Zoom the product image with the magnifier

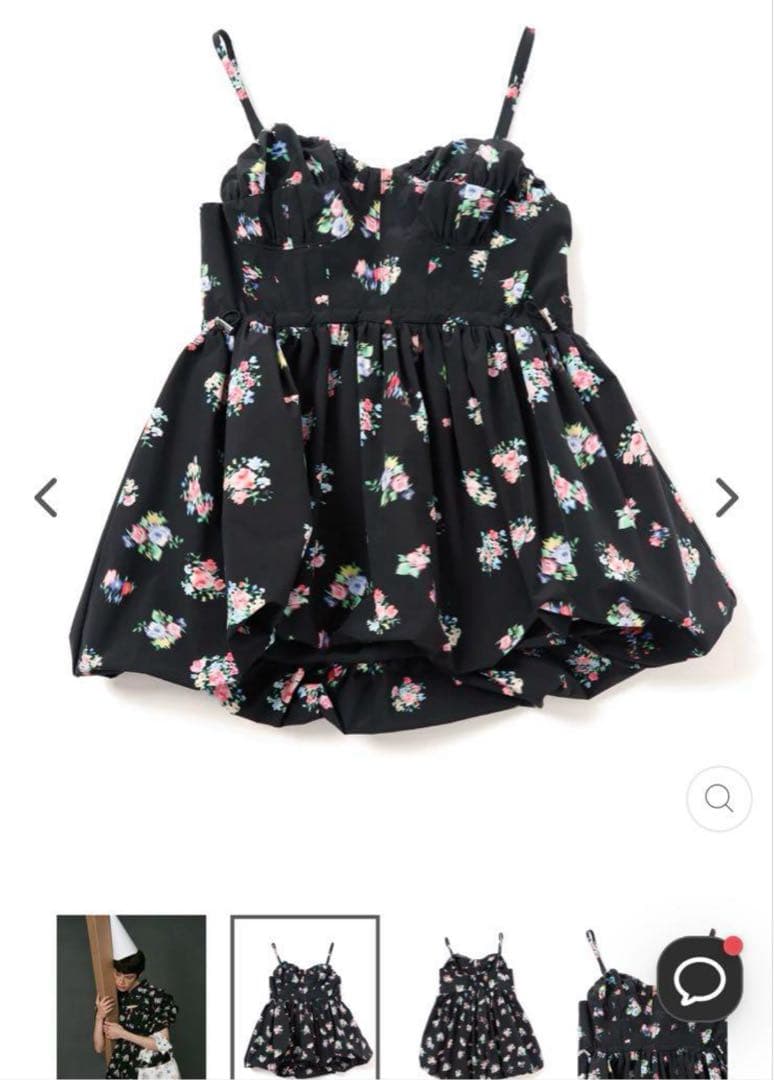click(x=719, y=798)
